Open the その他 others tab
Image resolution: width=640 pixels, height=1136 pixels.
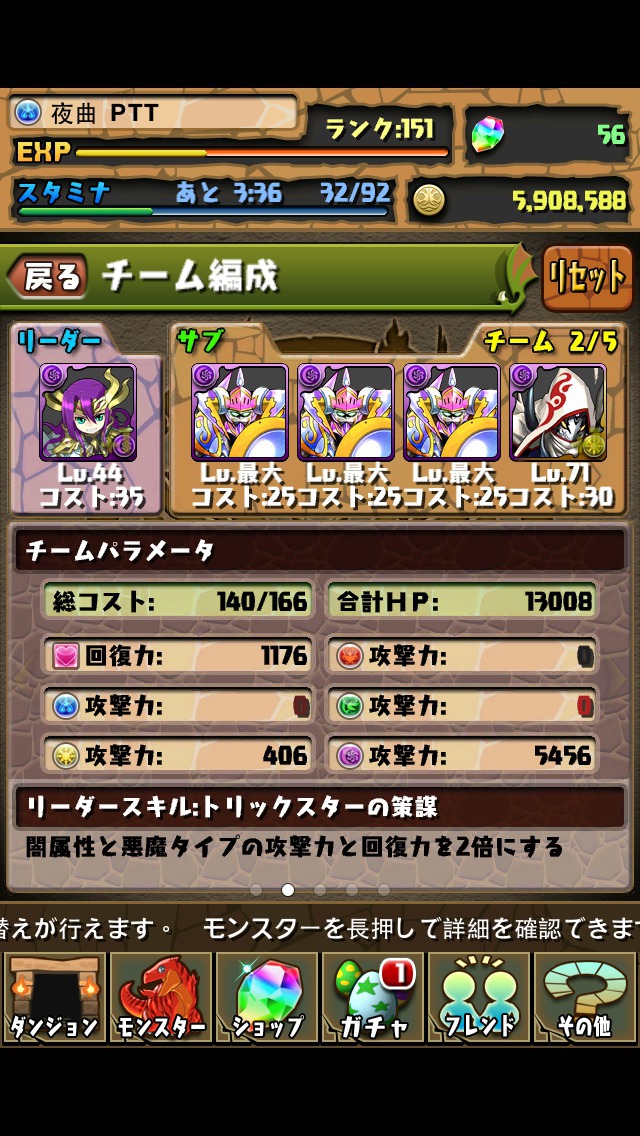[x=585, y=997]
